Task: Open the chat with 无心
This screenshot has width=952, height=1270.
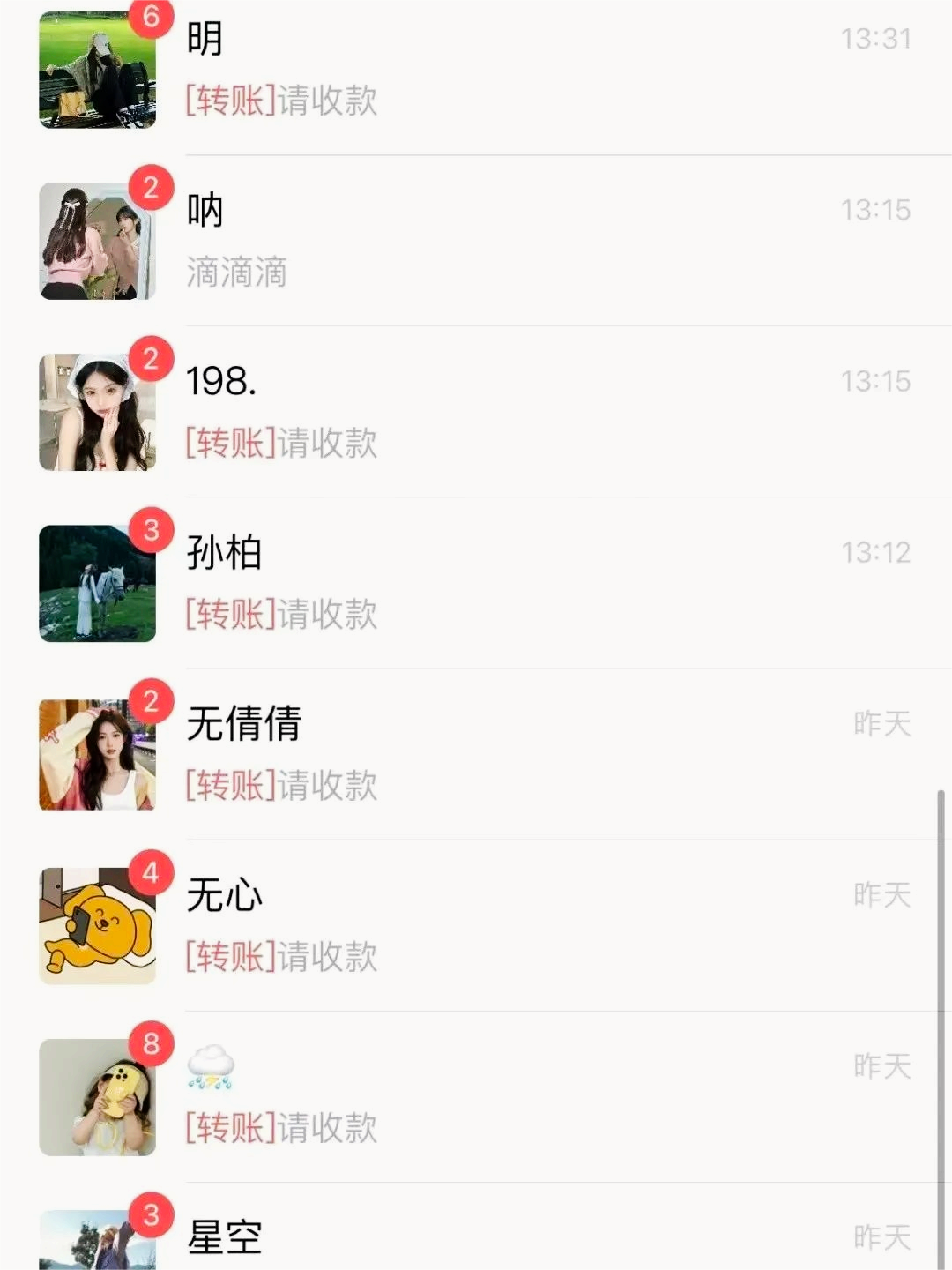Action: (x=476, y=925)
